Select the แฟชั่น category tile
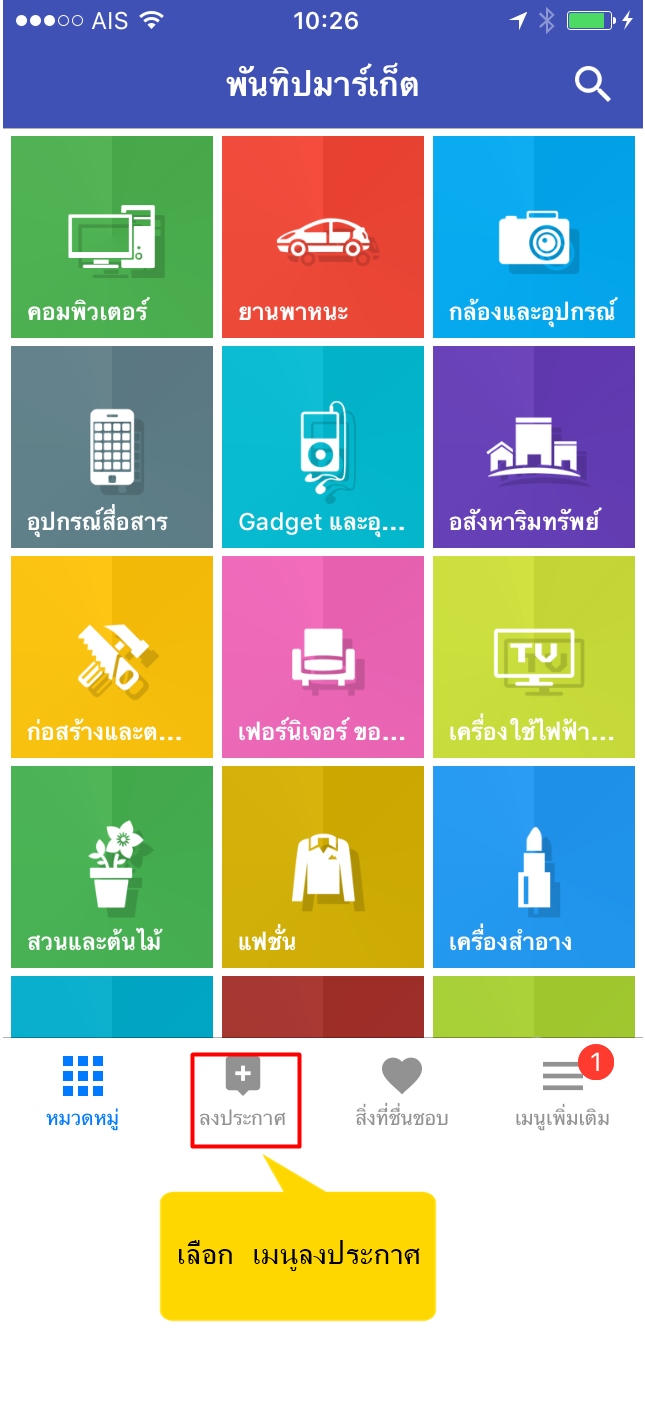Viewport: 645px width, 1412px height. [x=323, y=867]
